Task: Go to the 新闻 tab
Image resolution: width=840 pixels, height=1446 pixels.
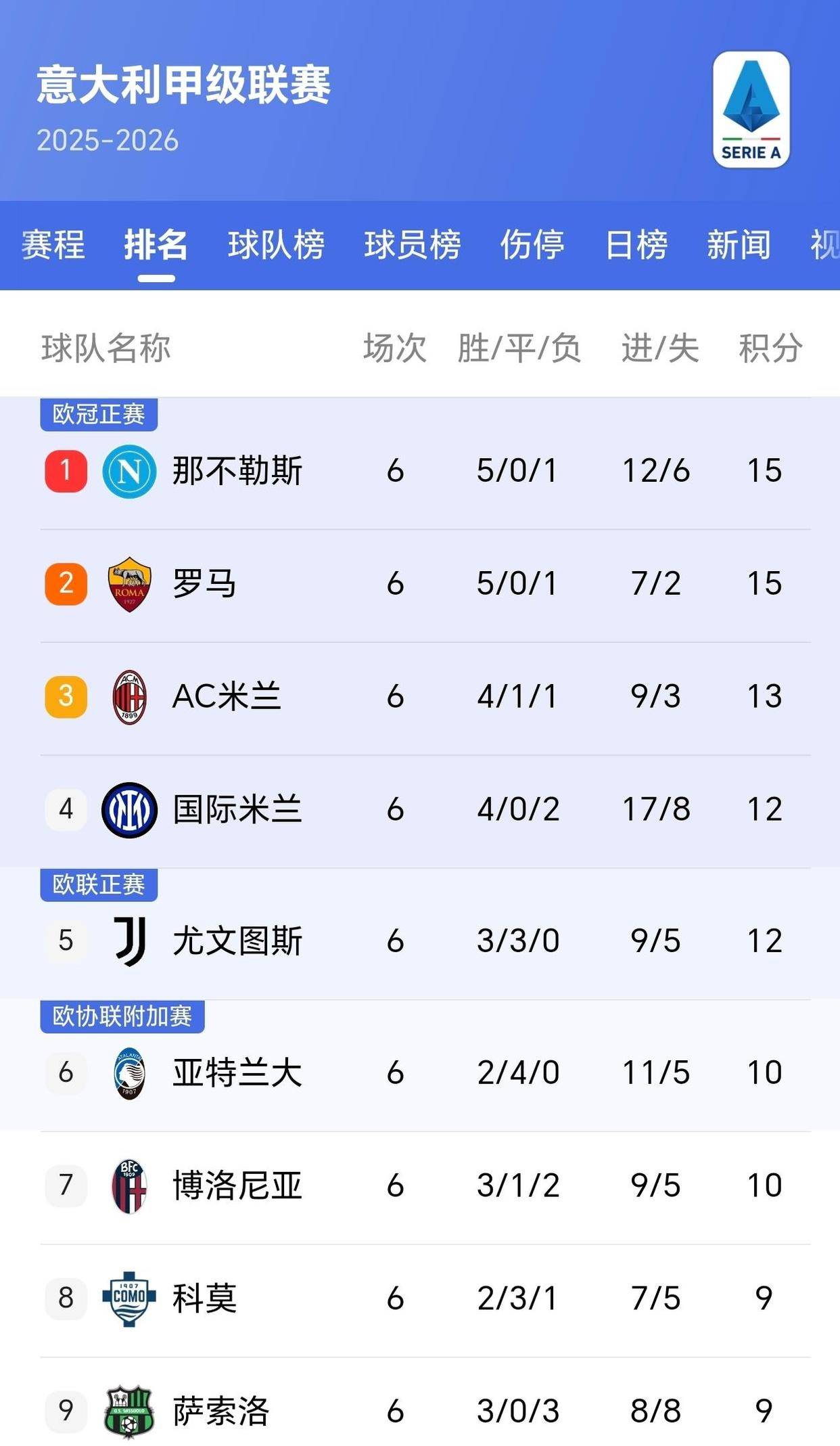Action: pos(739,244)
